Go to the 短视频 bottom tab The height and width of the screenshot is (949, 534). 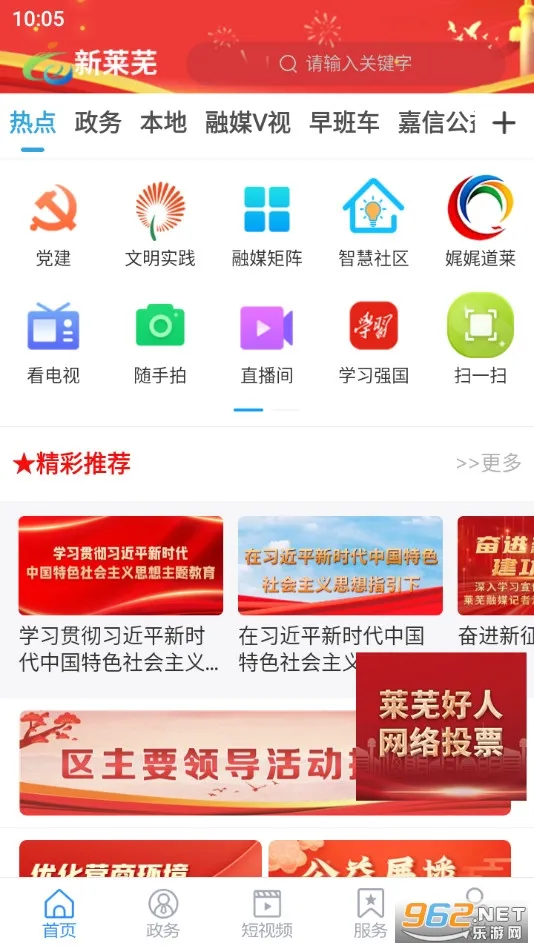click(x=267, y=913)
